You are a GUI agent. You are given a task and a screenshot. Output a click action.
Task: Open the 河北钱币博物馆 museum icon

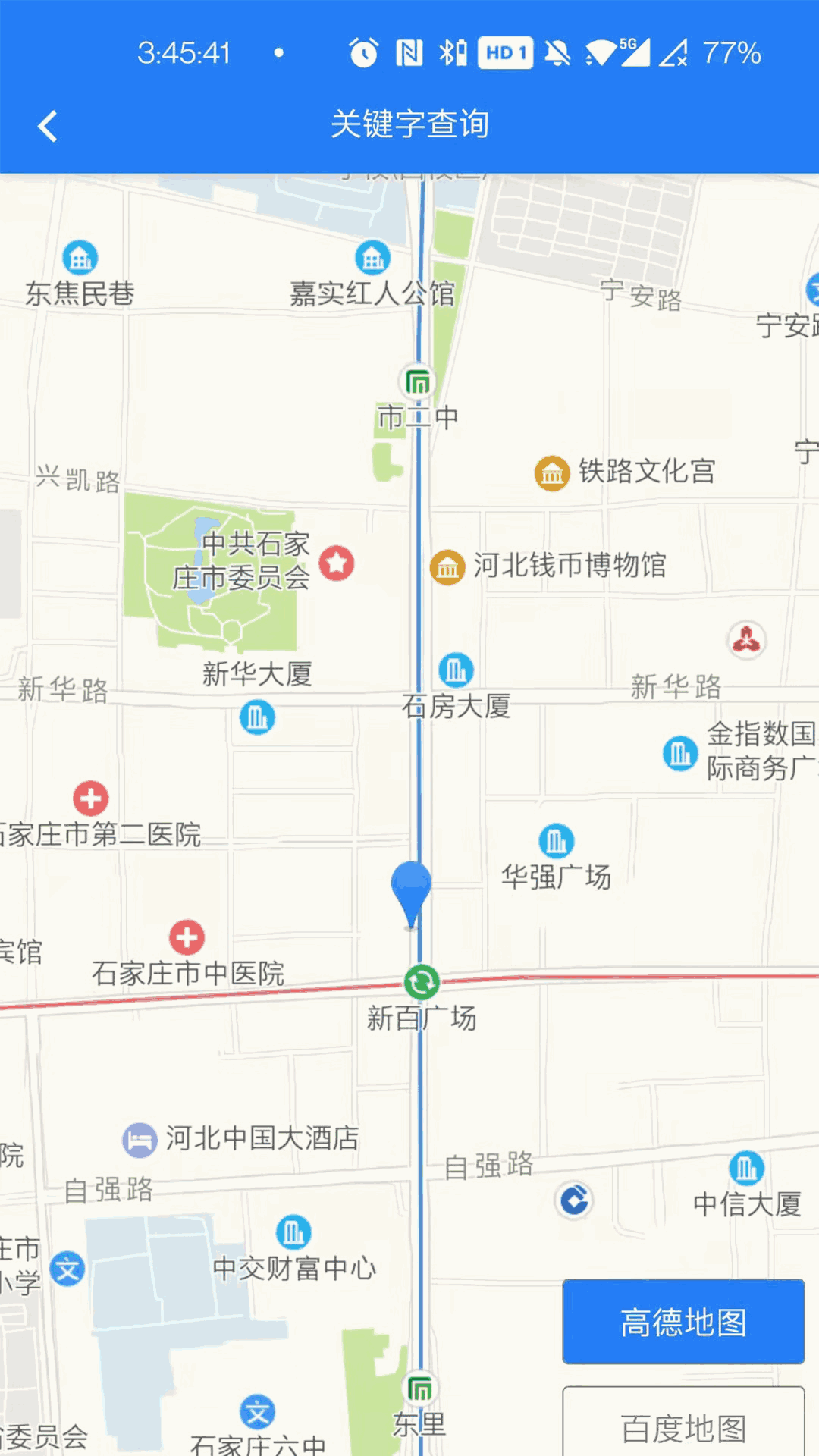click(x=447, y=566)
